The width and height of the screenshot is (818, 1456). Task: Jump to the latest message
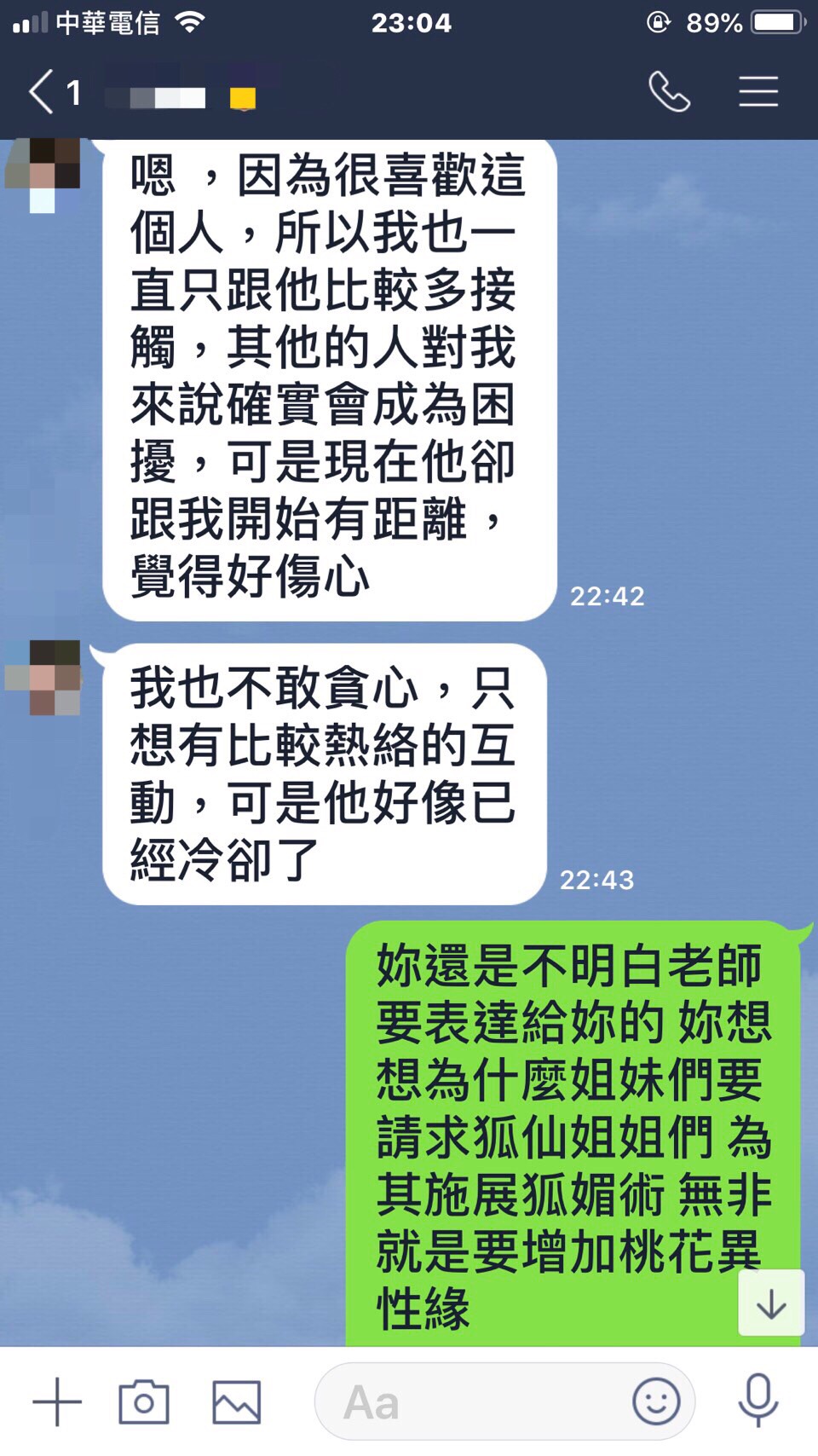(771, 1303)
